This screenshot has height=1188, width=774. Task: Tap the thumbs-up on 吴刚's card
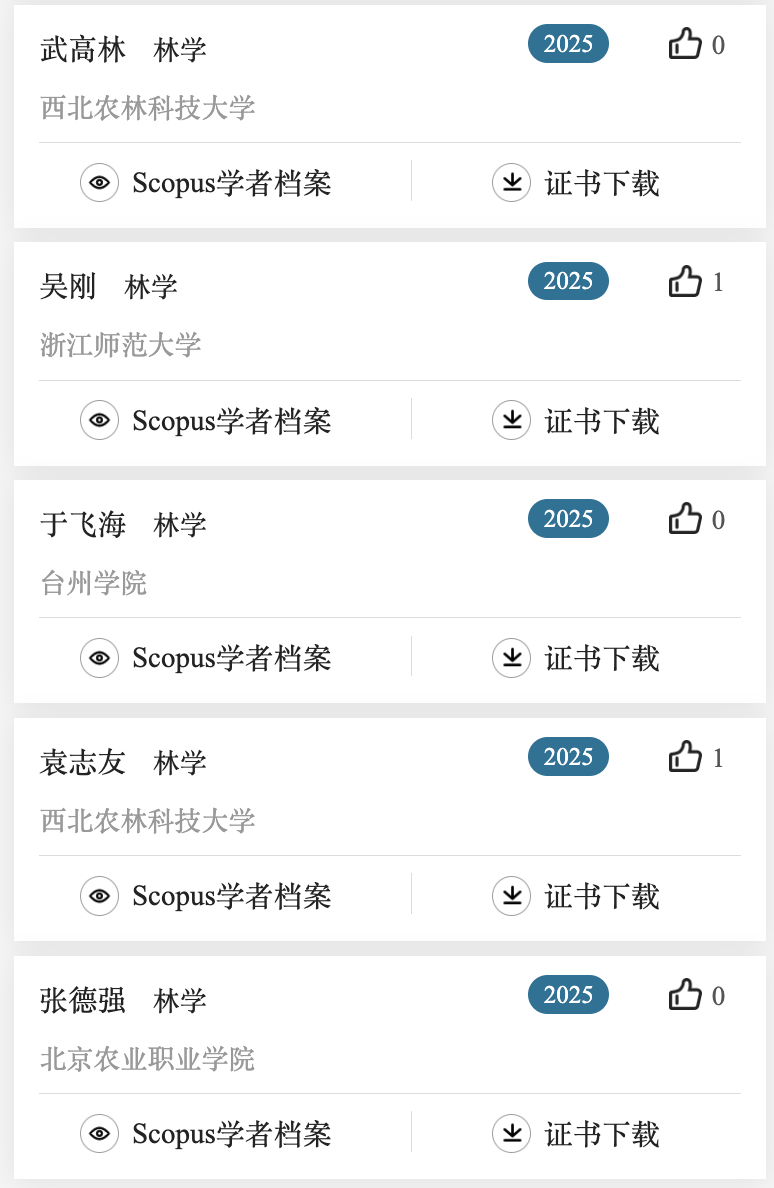click(685, 282)
